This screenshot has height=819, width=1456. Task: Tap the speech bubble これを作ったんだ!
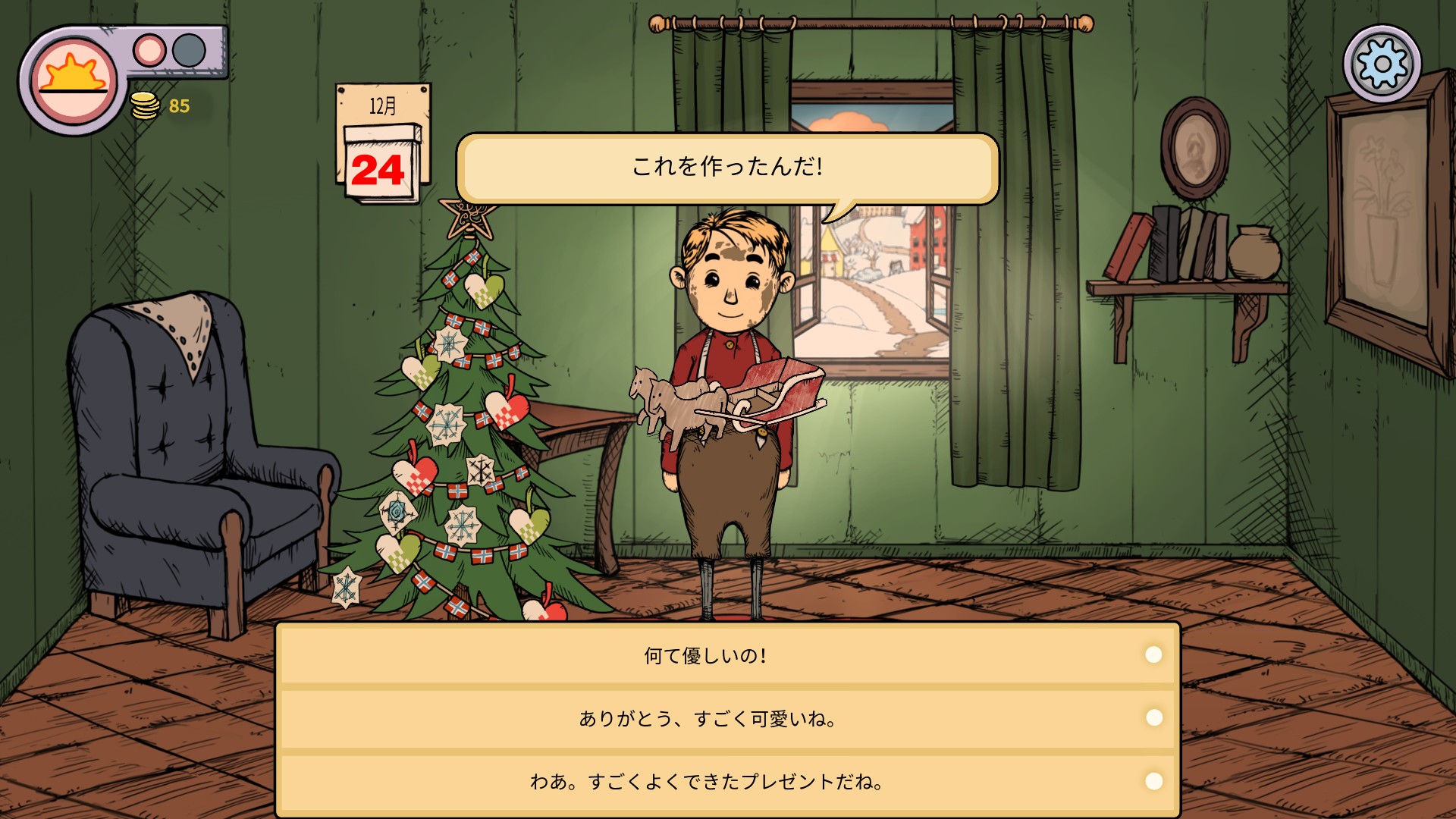point(726,168)
